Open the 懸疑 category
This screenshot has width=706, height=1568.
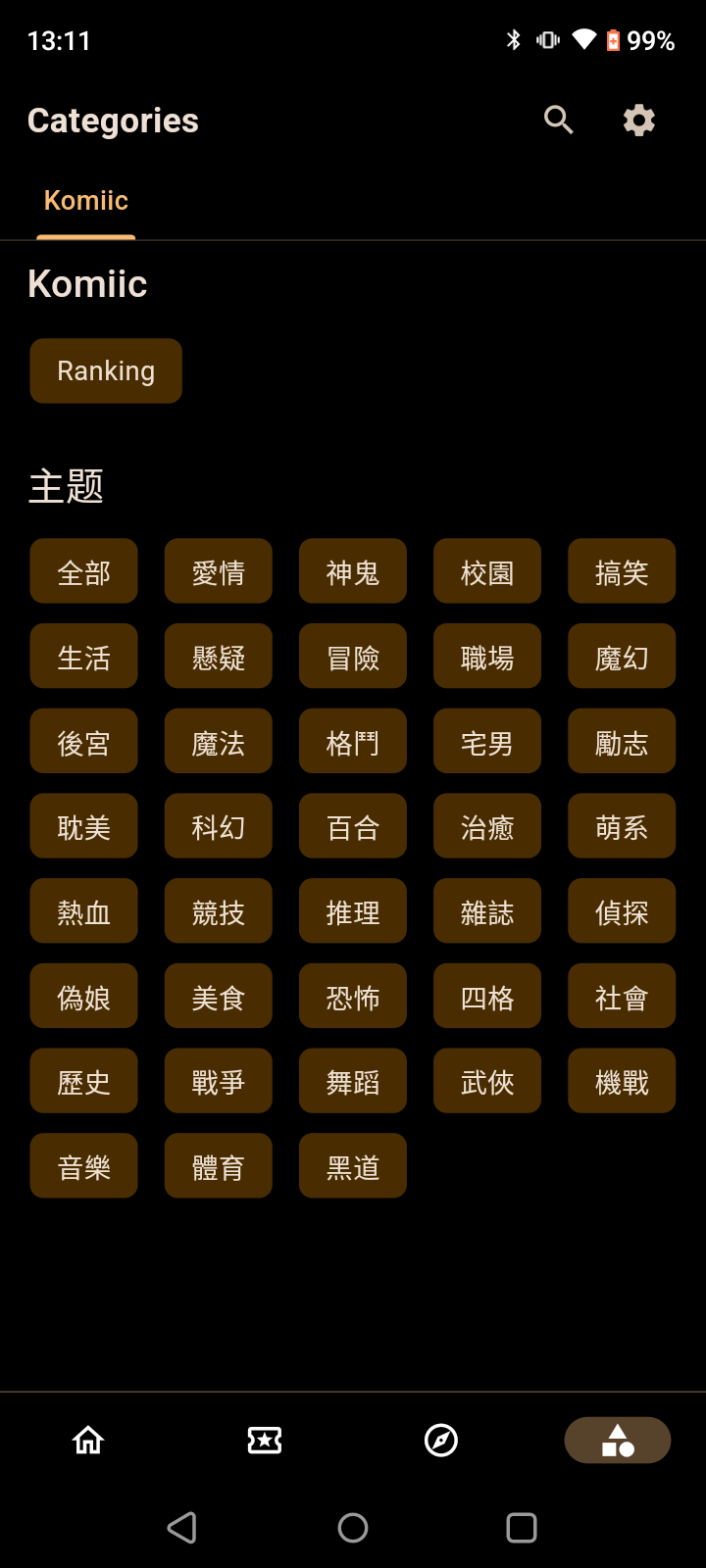[219, 657]
